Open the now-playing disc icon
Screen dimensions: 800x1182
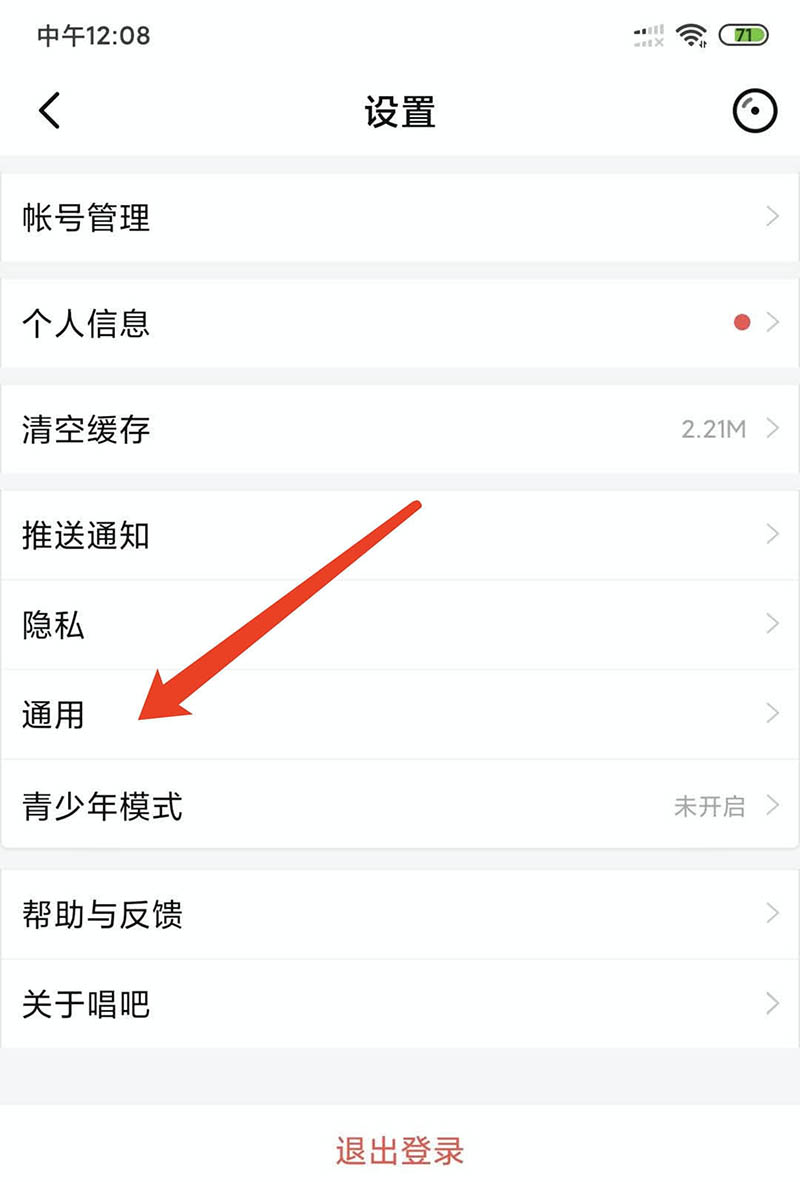pos(754,111)
